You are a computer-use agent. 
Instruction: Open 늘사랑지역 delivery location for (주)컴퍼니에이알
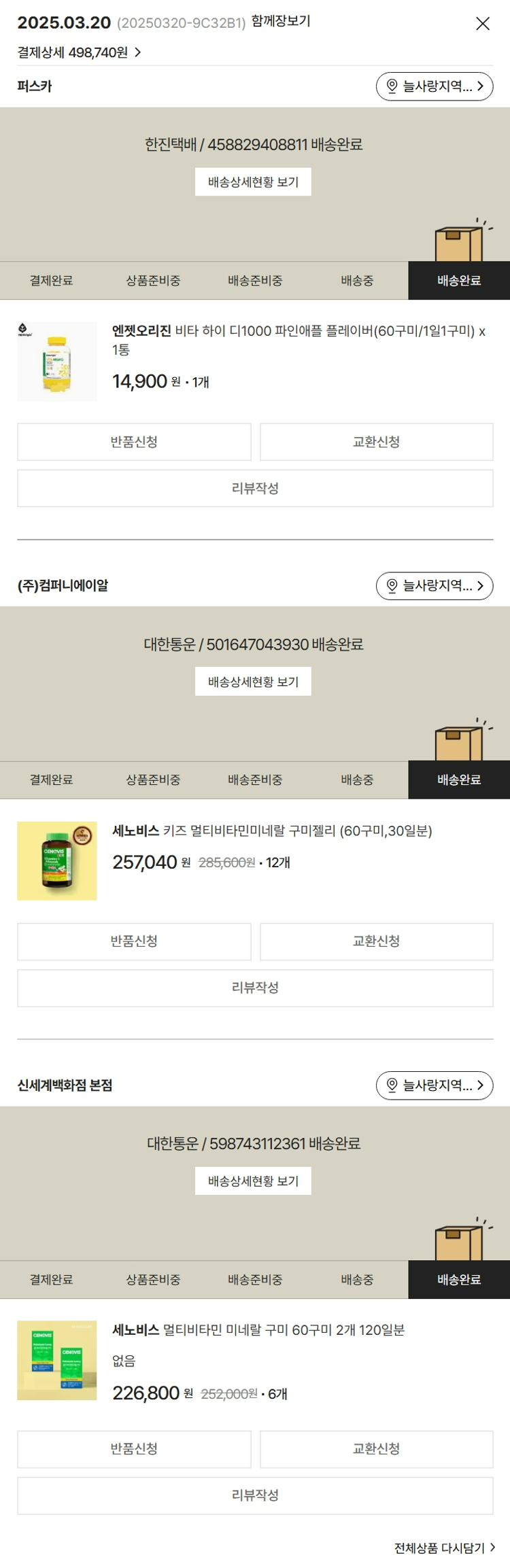434,586
